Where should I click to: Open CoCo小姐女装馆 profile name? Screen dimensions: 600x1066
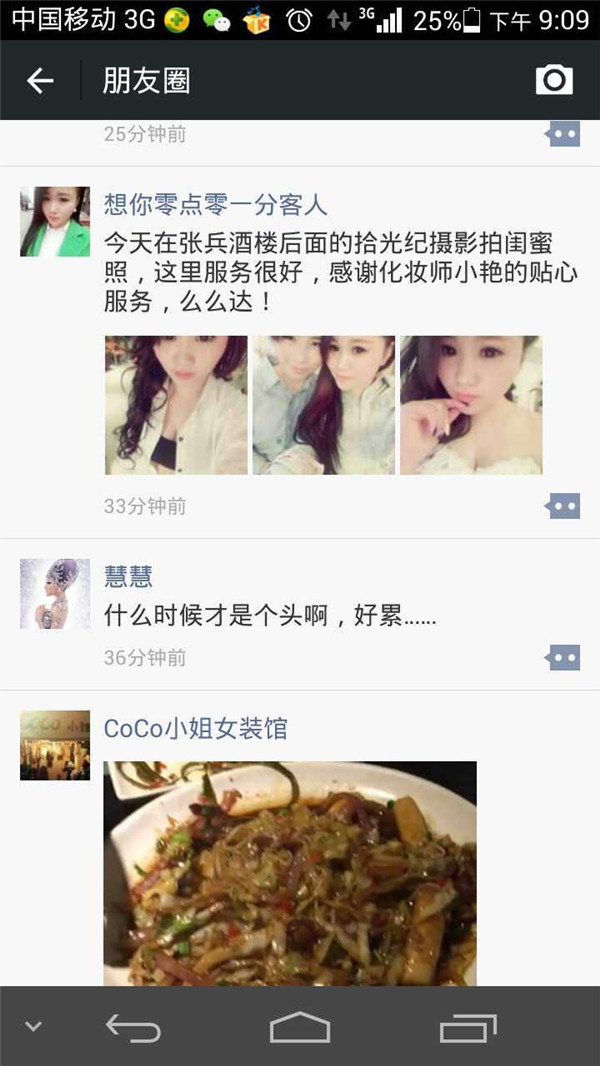click(195, 728)
